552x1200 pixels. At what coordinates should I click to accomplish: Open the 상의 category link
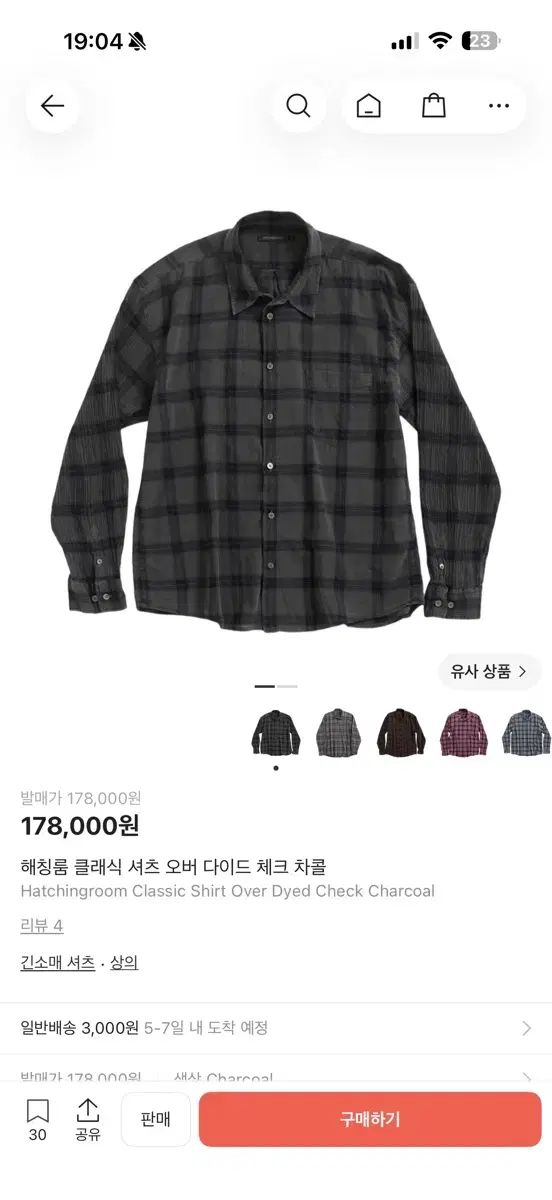[124, 962]
